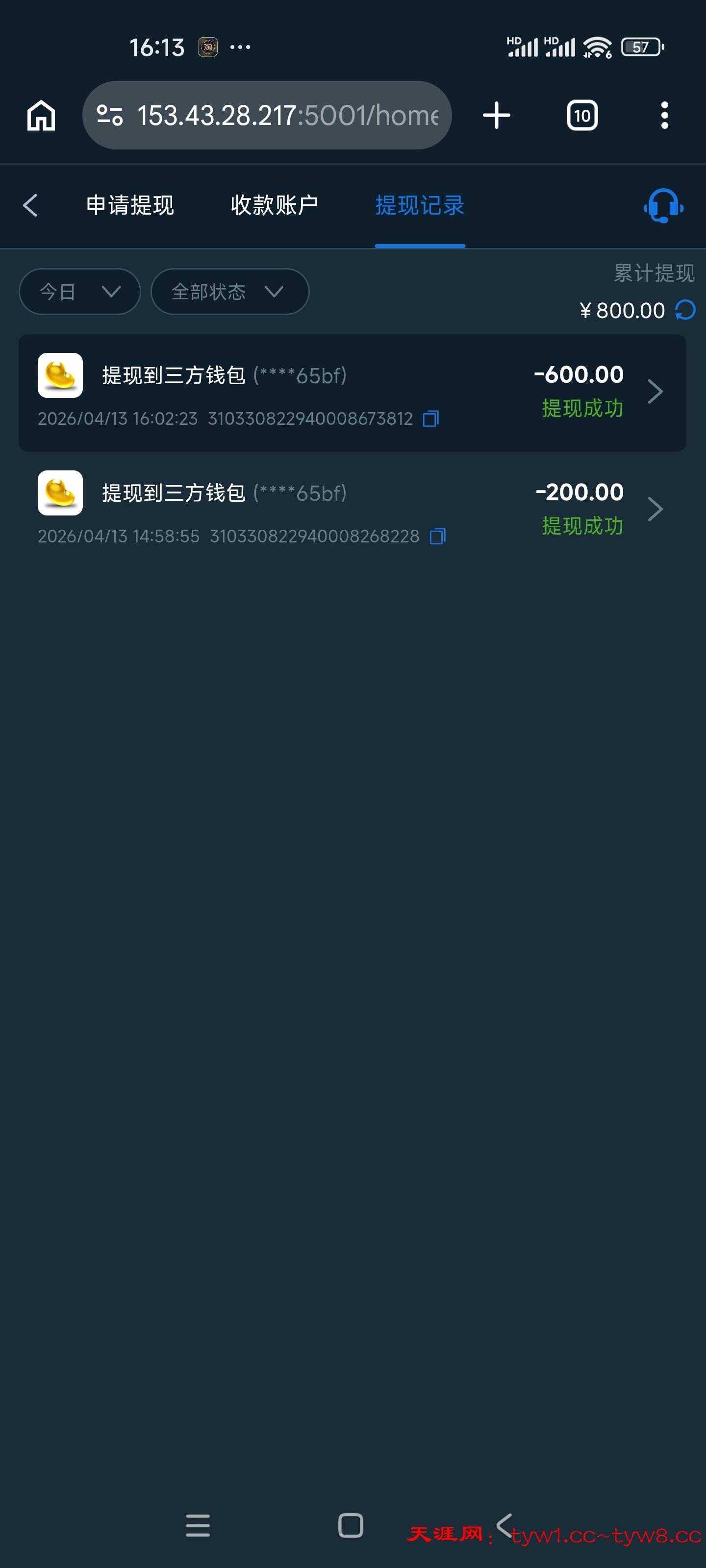
Task: Expand the 今日 date filter dropdown
Action: 80,292
